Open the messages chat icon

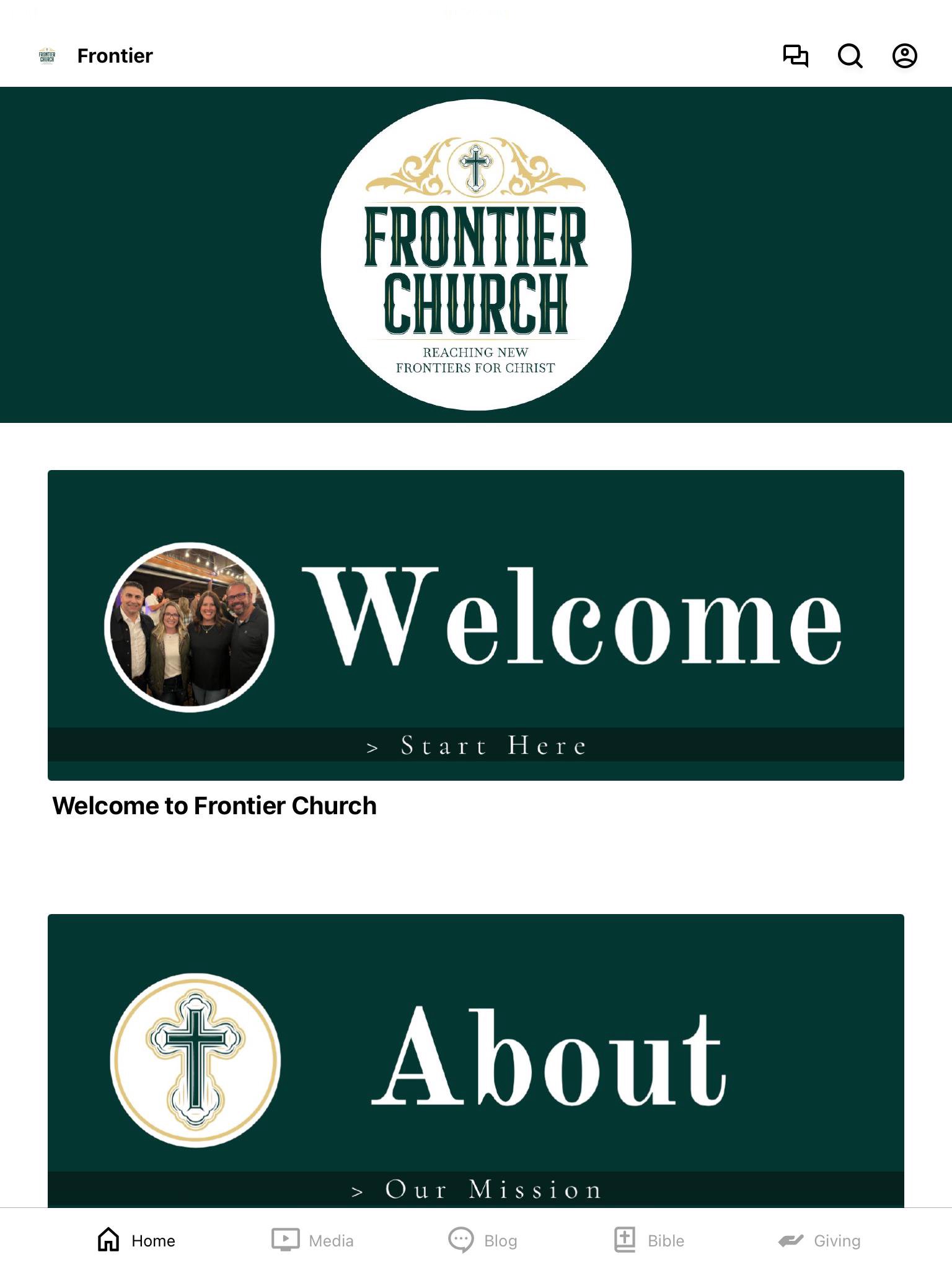(x=795, y=56)
